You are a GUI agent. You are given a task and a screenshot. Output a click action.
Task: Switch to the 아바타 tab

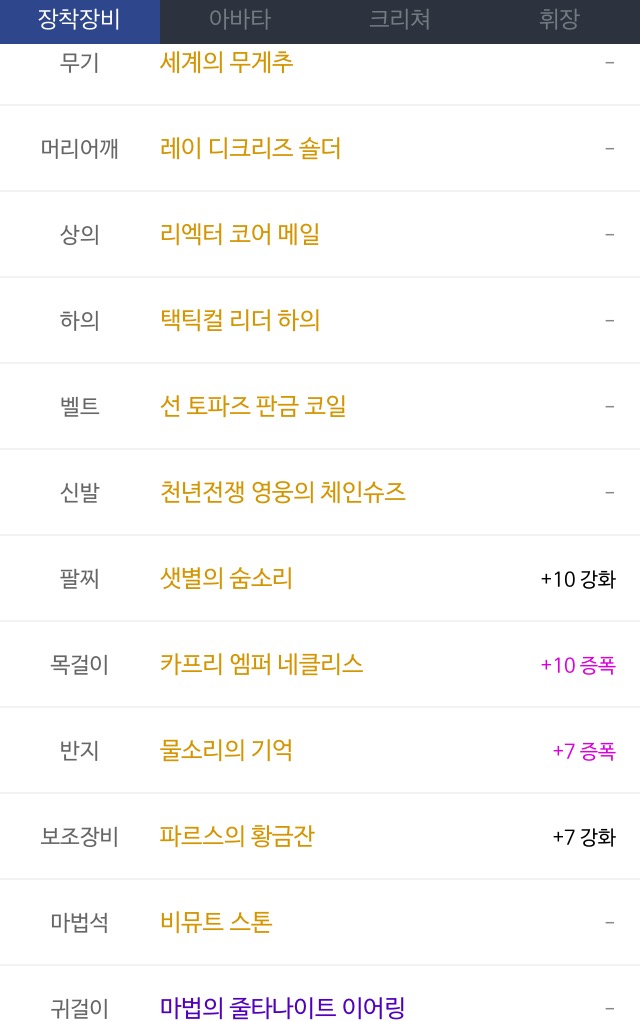click(x=239, y=19)
